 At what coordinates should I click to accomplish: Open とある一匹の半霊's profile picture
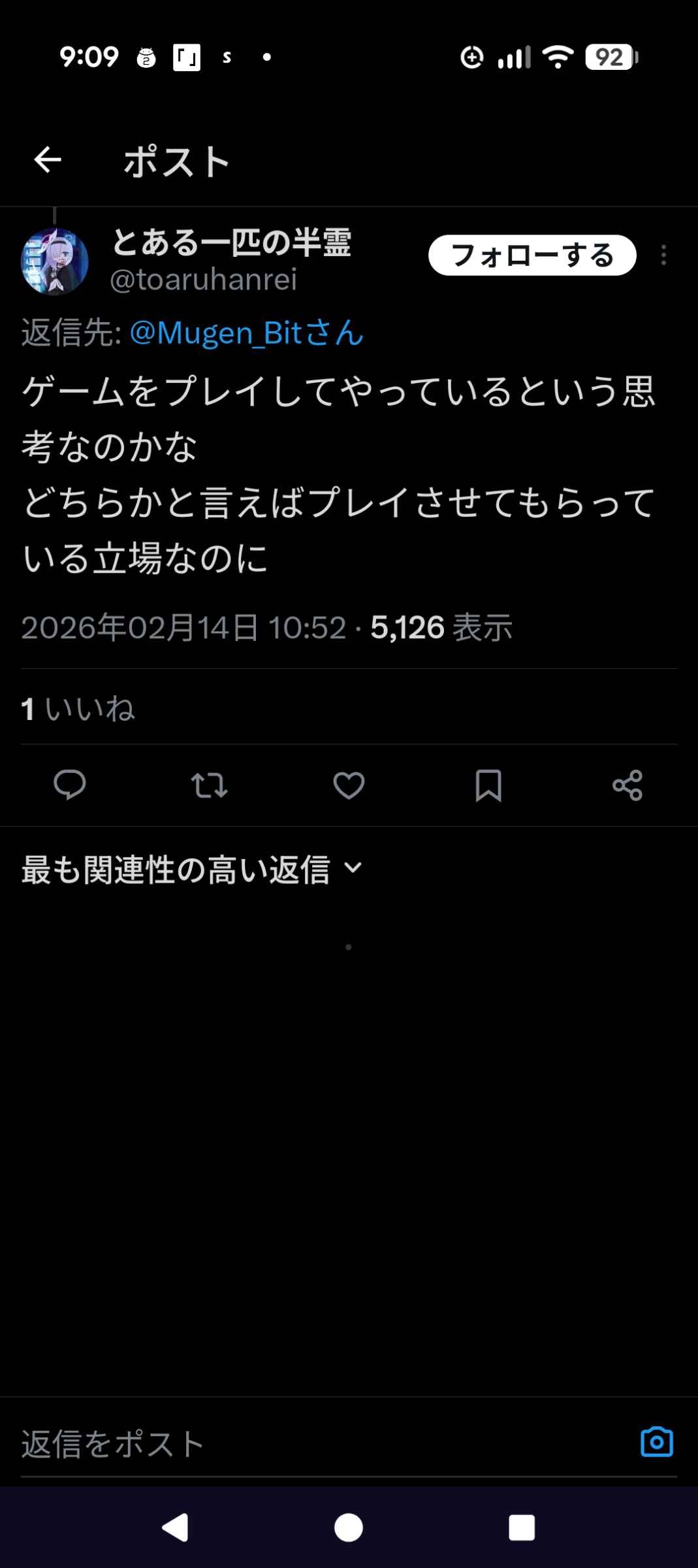[55, 261]
